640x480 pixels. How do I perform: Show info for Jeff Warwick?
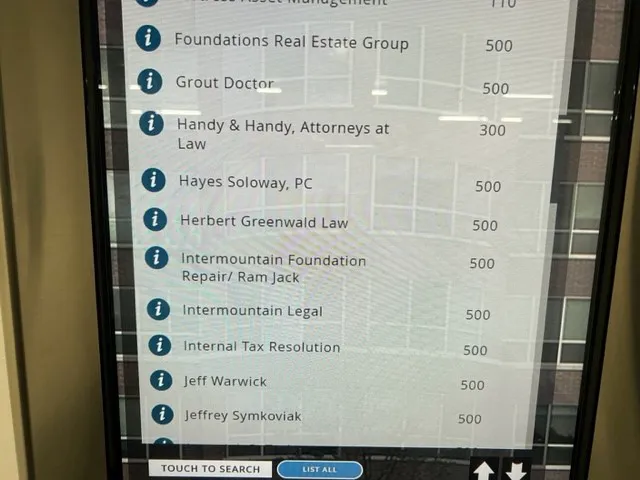point(160,380)
